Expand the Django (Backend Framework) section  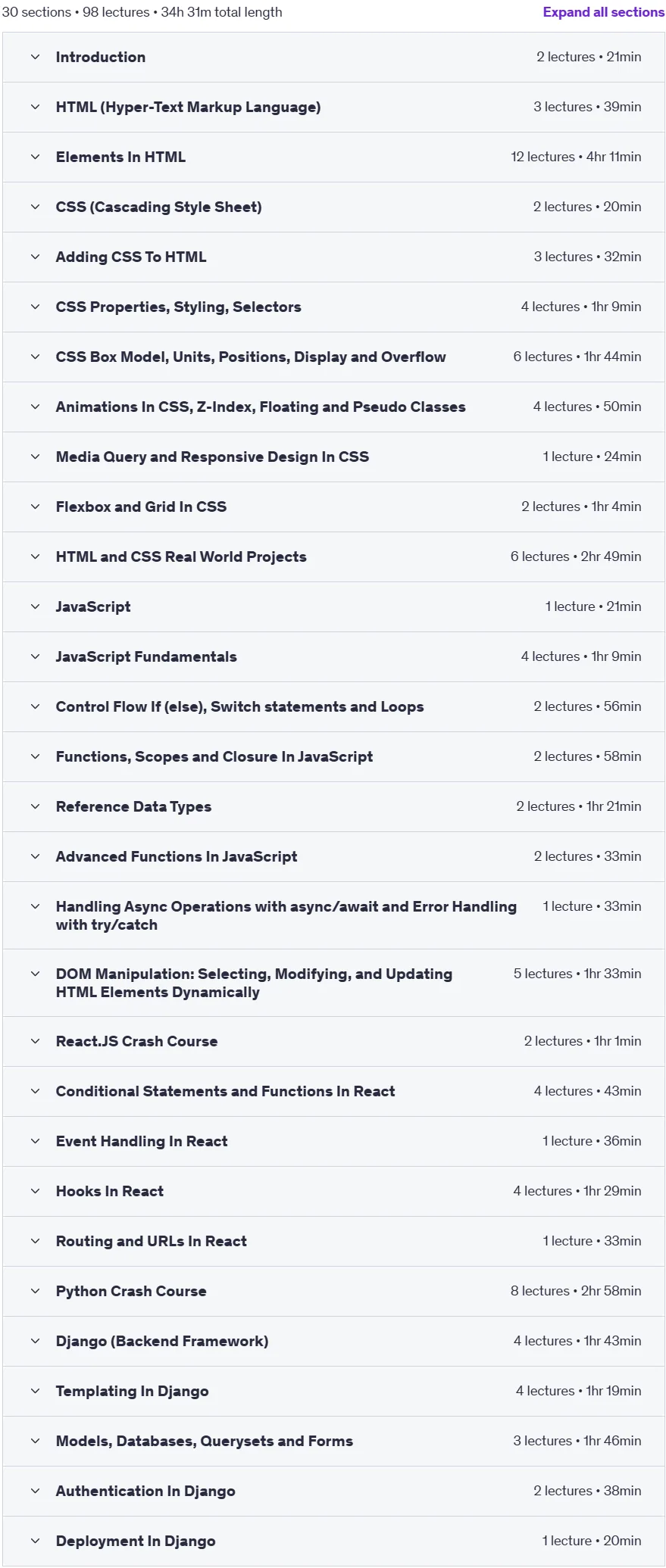(333, 1341)
